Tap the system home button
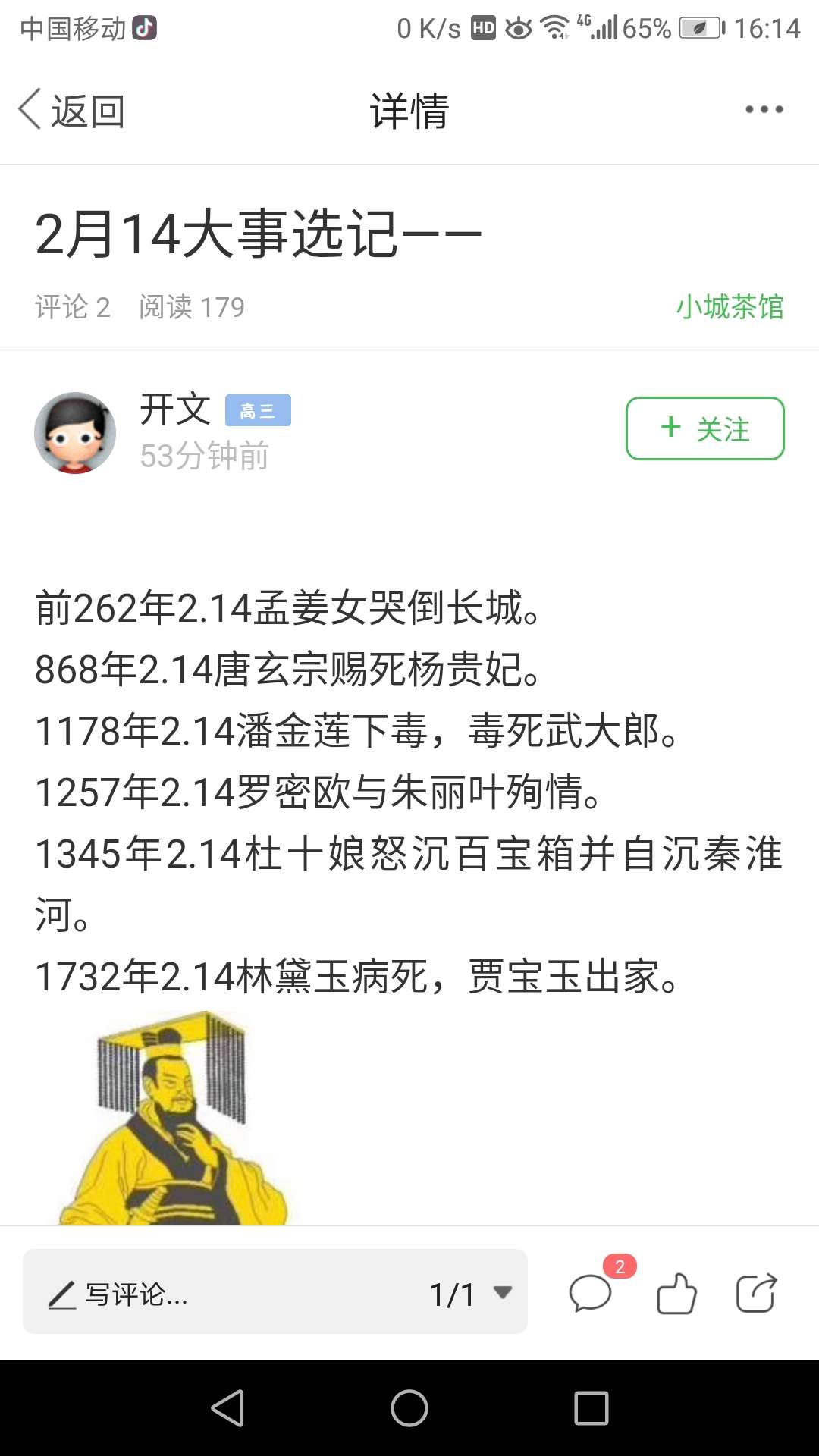This screenshot has height=1456, width=819. click(409, 1408)
